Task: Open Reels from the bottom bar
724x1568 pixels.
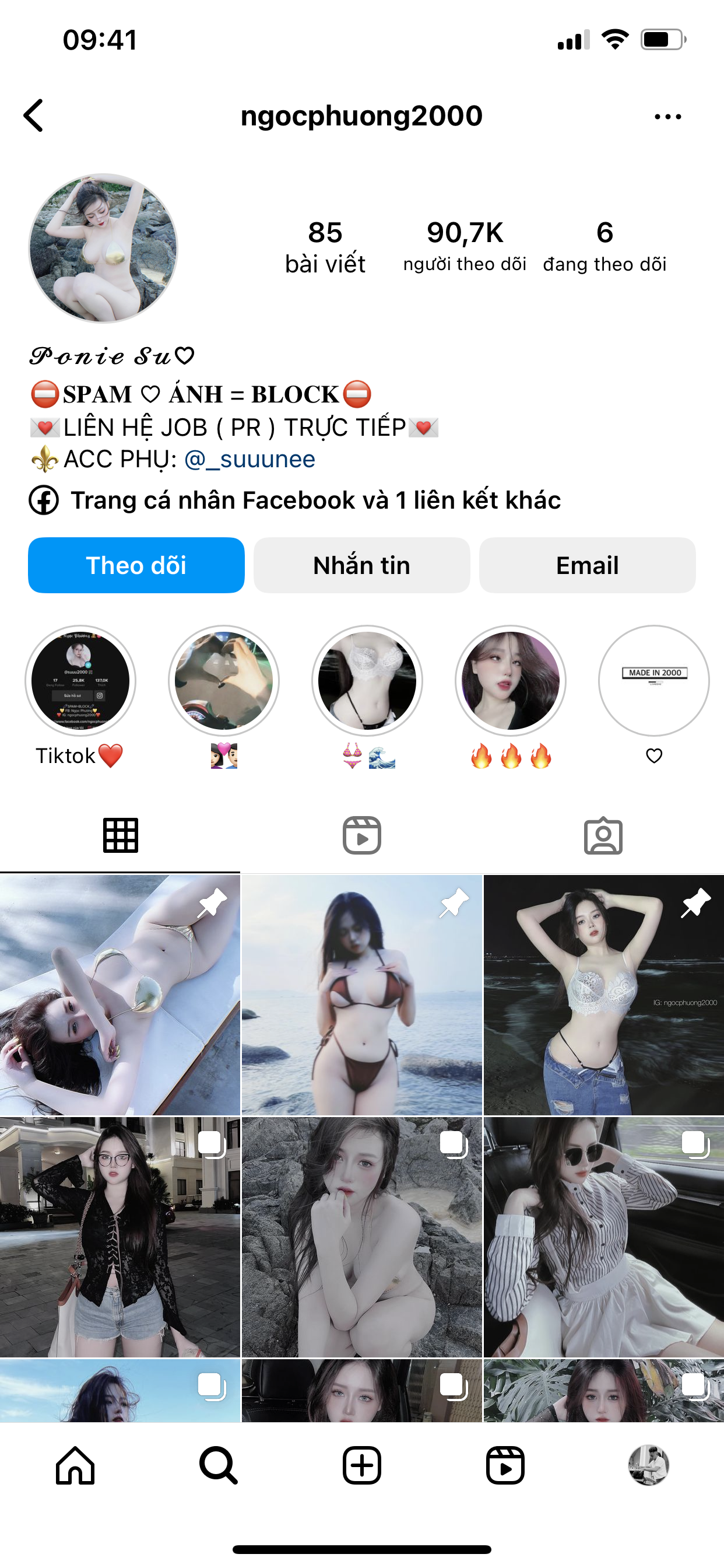Action: click(505, 1465)
